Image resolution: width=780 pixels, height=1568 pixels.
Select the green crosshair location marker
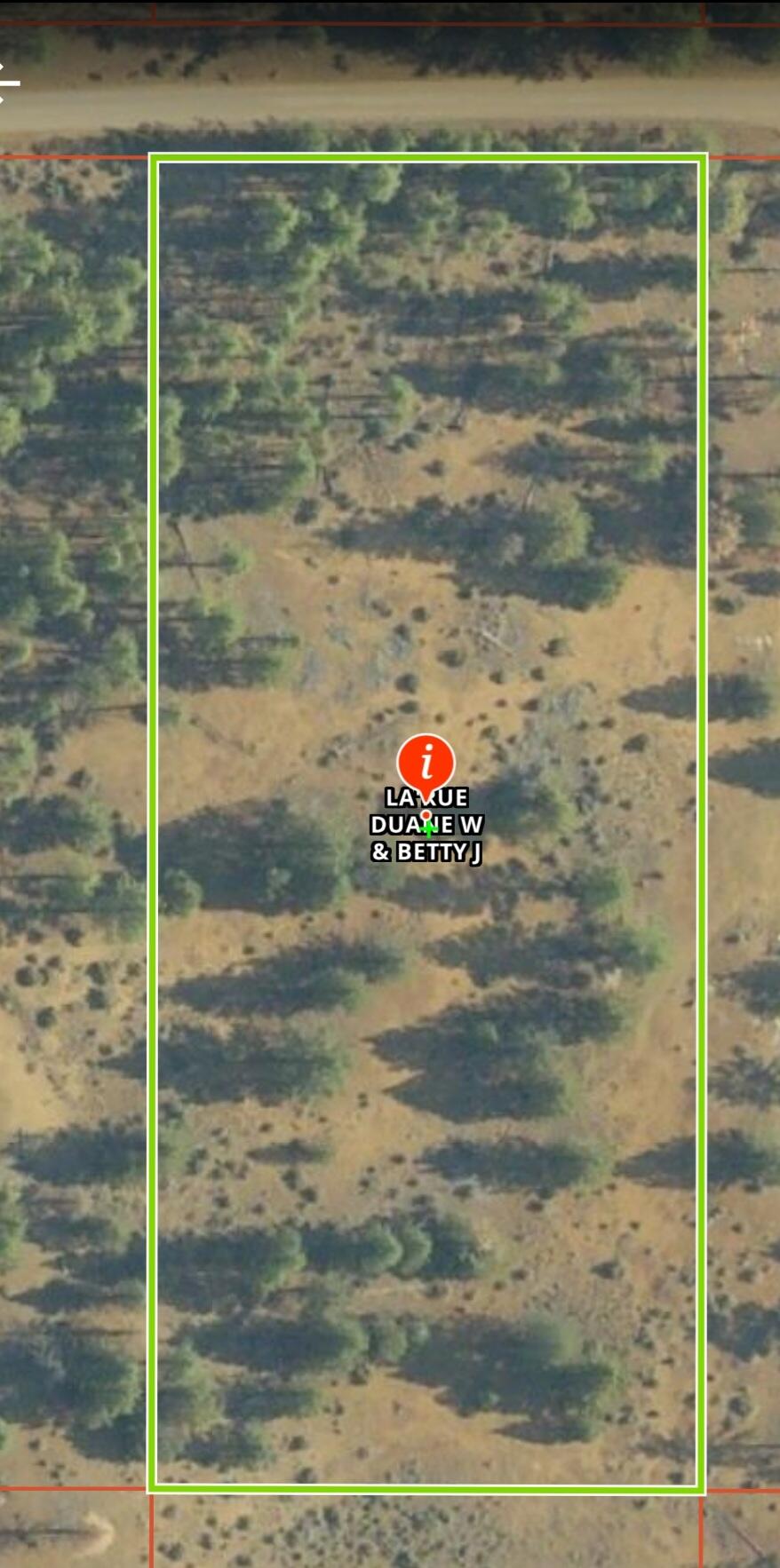[428, 828]
